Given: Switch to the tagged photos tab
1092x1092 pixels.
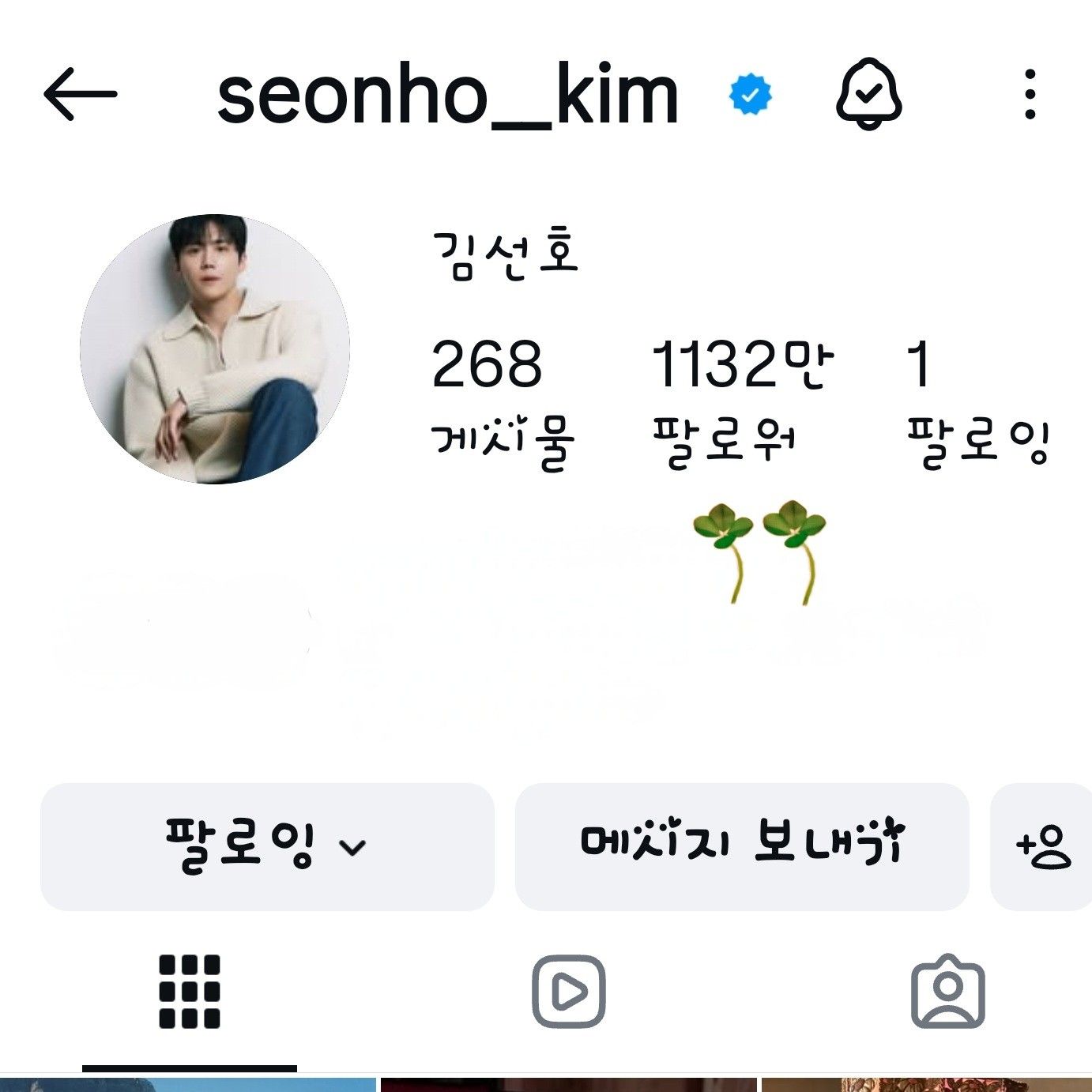Looking at the screenshot, I should click(947, 992).
